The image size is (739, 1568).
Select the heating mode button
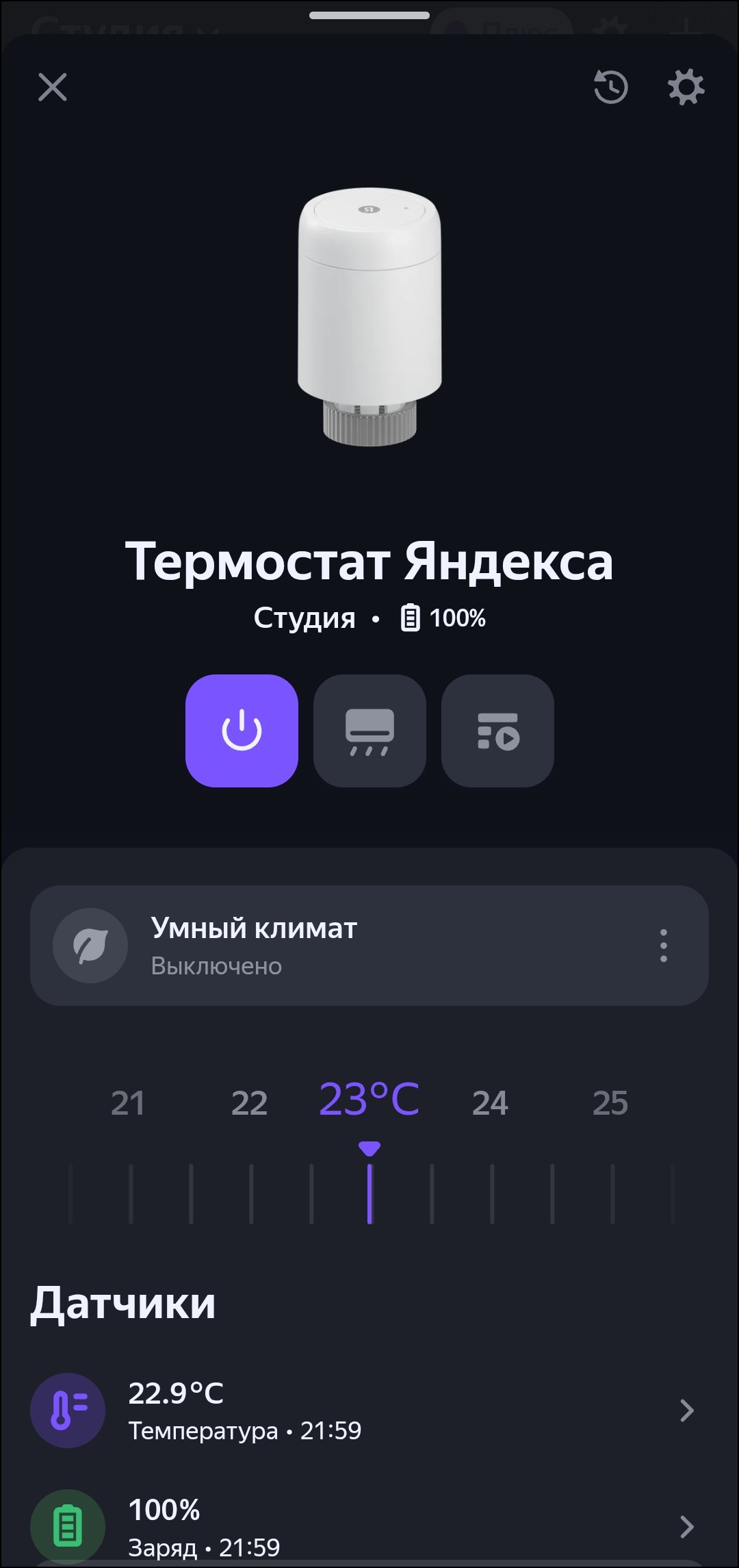[x=369, y=731]
